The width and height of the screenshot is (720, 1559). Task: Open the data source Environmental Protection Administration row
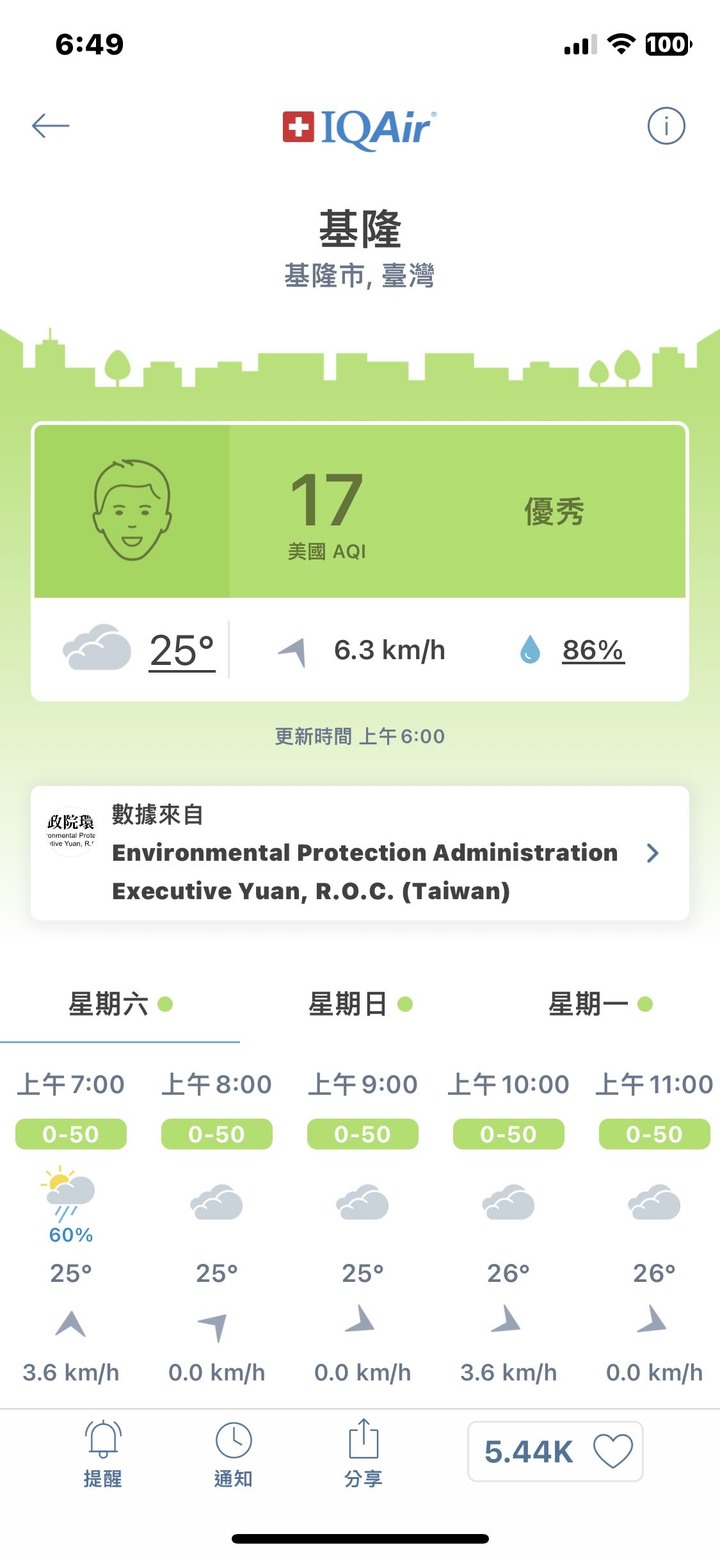coord(360,853)
